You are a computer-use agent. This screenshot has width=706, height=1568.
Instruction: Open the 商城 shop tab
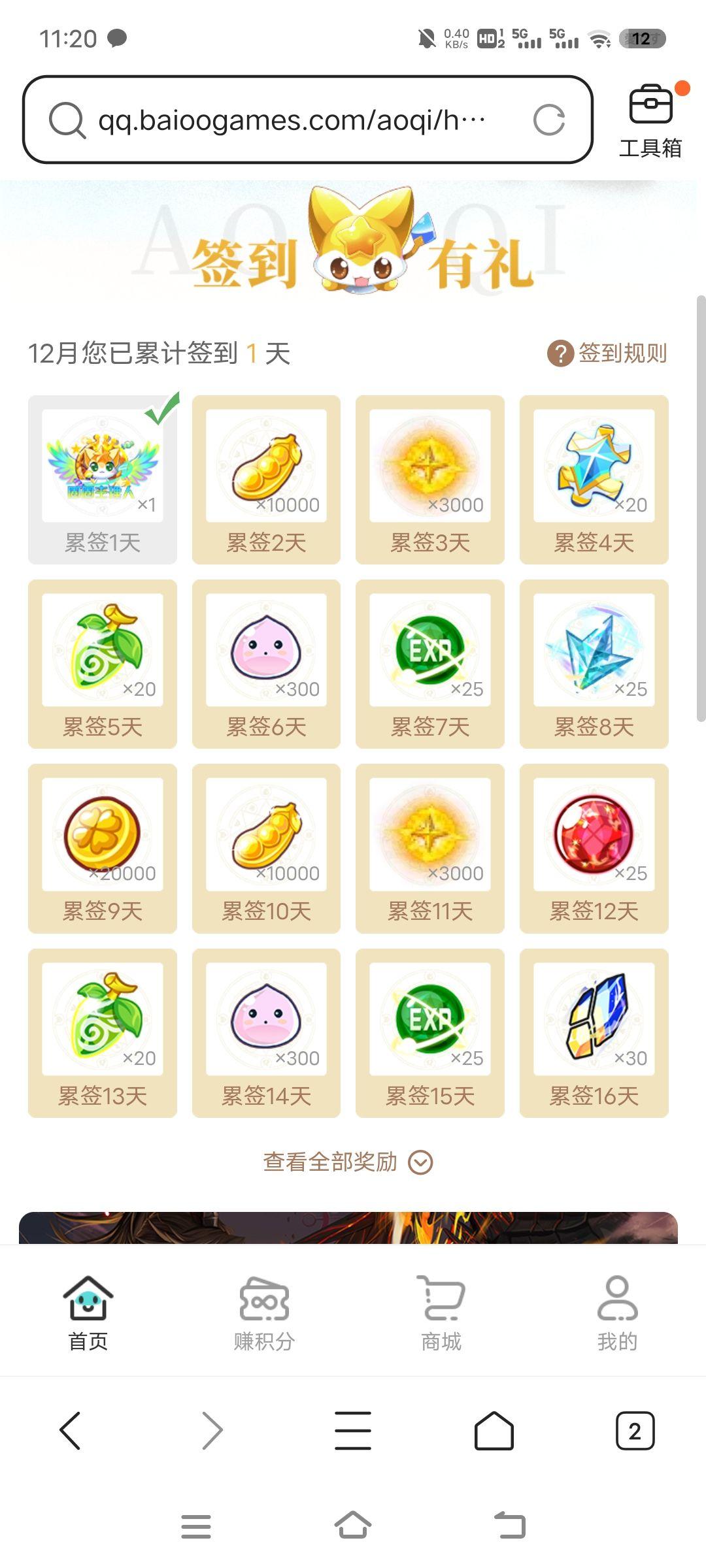(x=441, y=1313)
